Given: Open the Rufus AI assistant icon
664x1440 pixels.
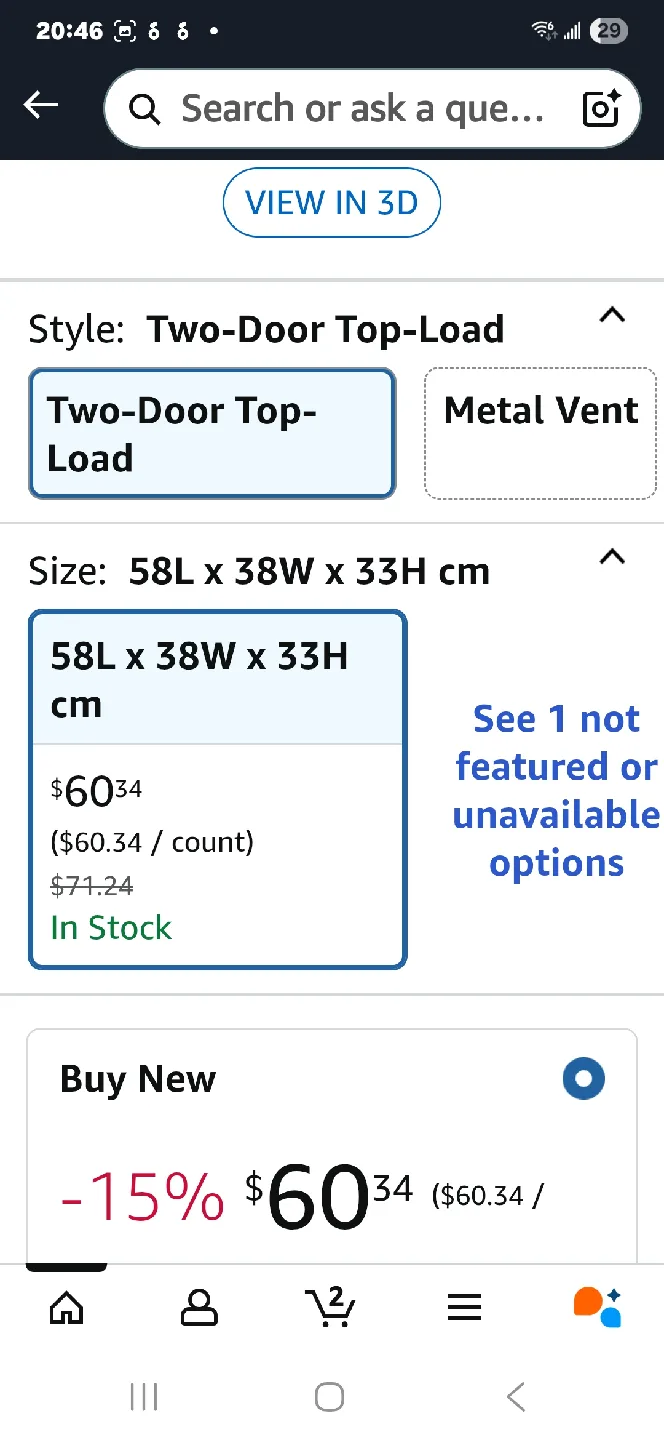Looking at the screenshot, I should 597,1306.
